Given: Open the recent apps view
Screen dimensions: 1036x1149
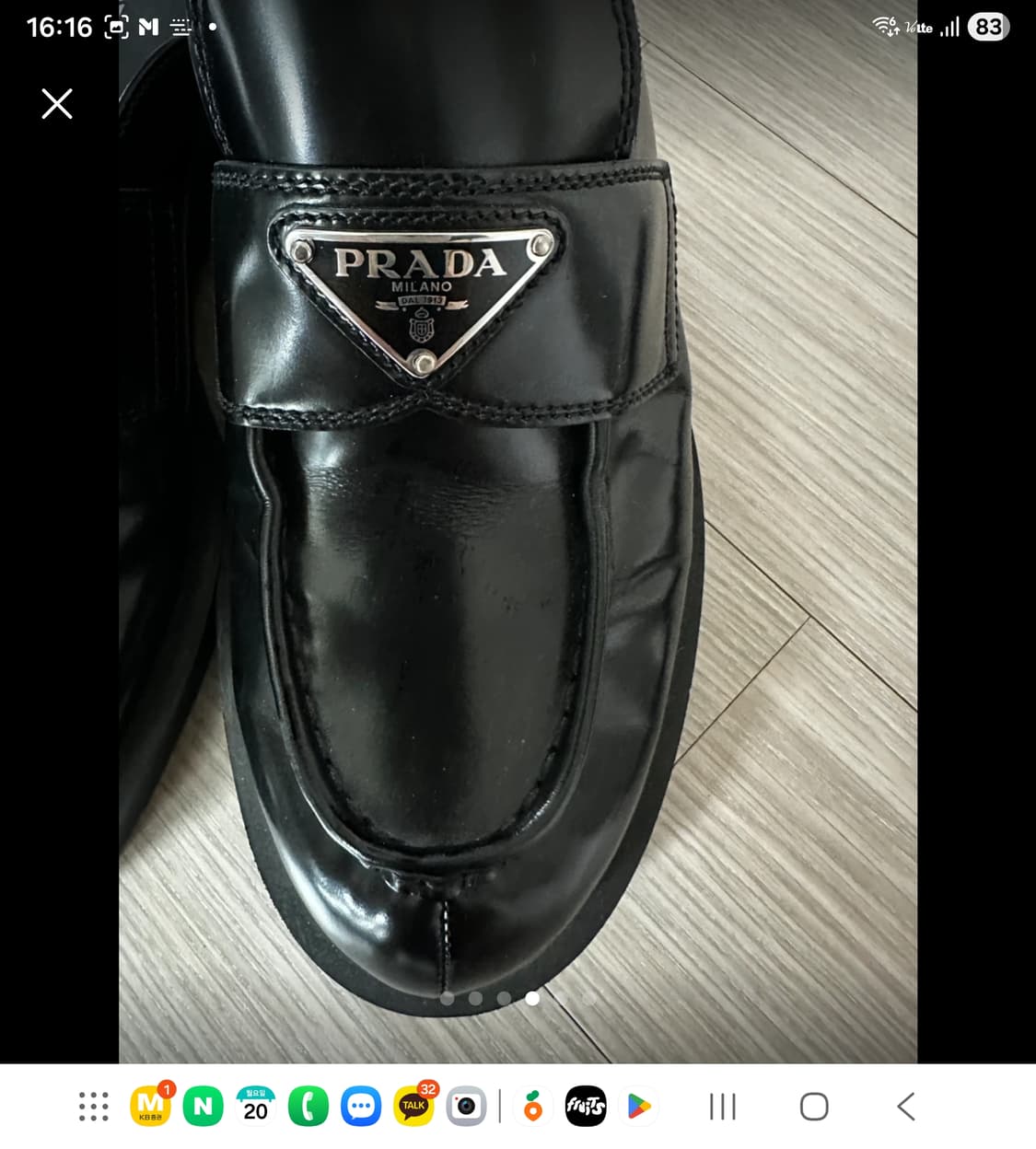Looking at the screenshot, I should tap(724, 1108).
